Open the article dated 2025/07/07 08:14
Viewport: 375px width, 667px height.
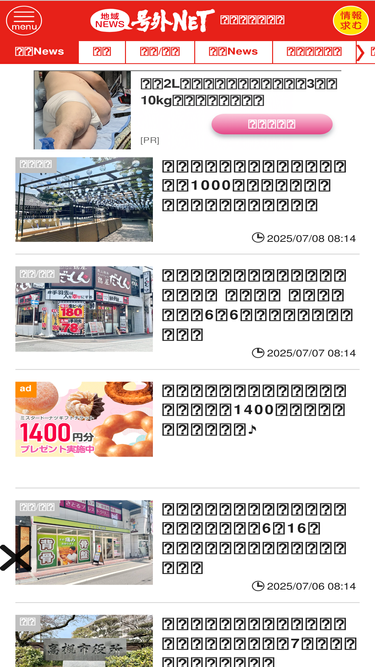(187, 313)
